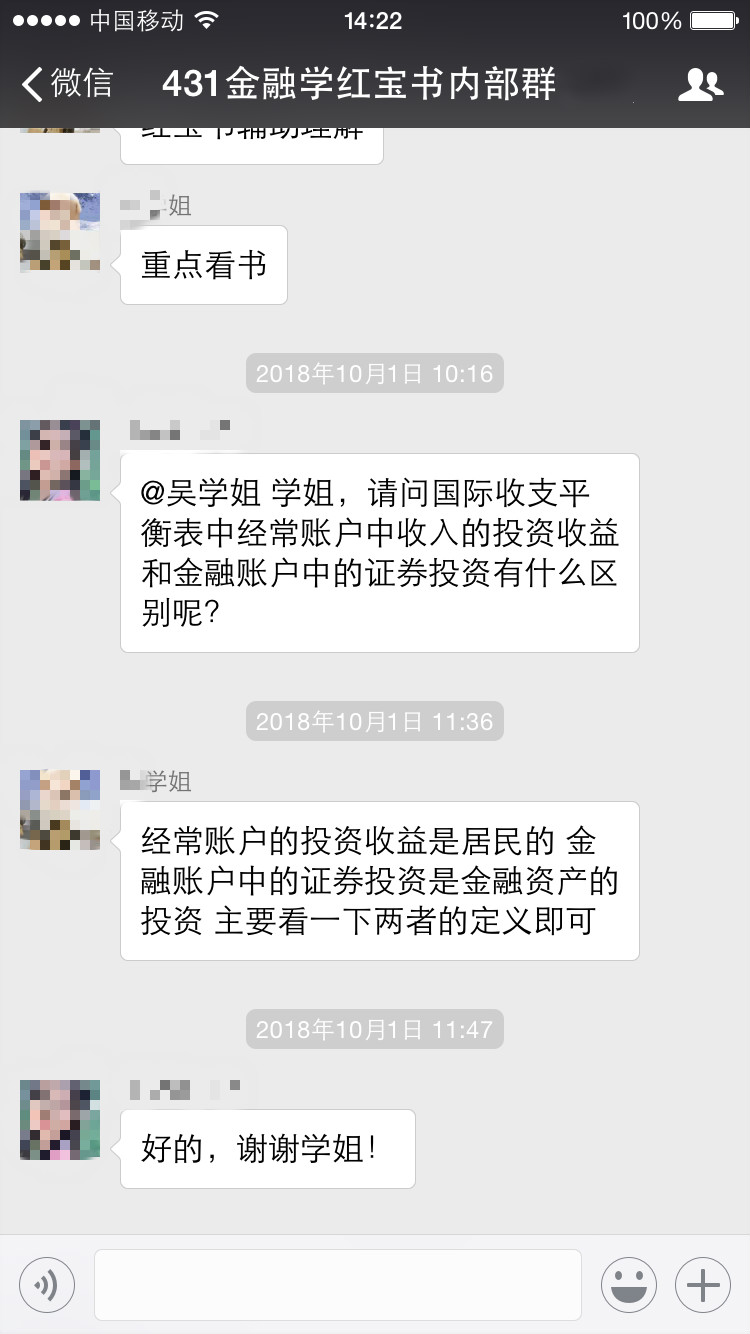Go back to the 微信 chat list

point(66,83)
